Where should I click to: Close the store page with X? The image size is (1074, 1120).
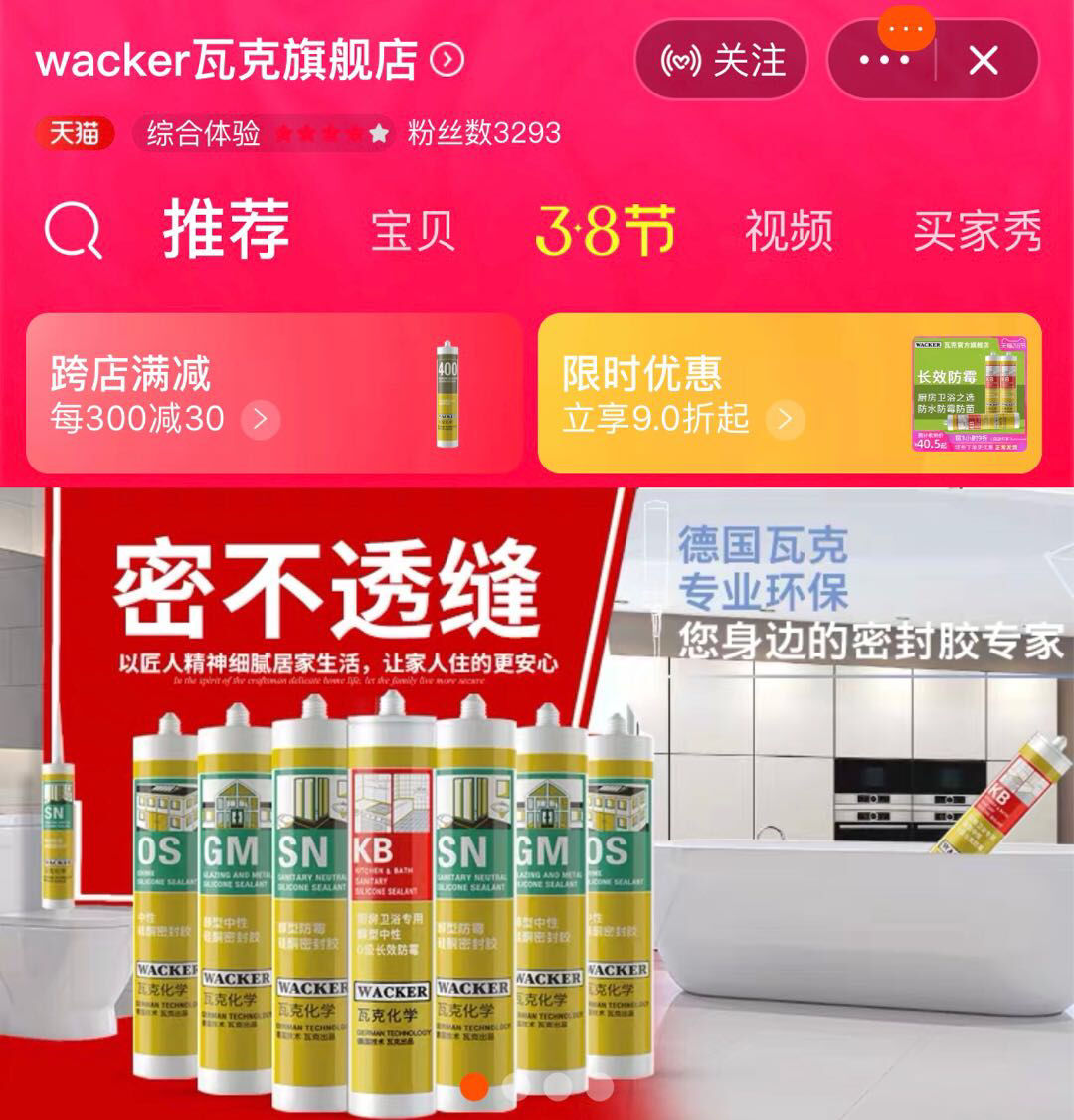[984, 61]
